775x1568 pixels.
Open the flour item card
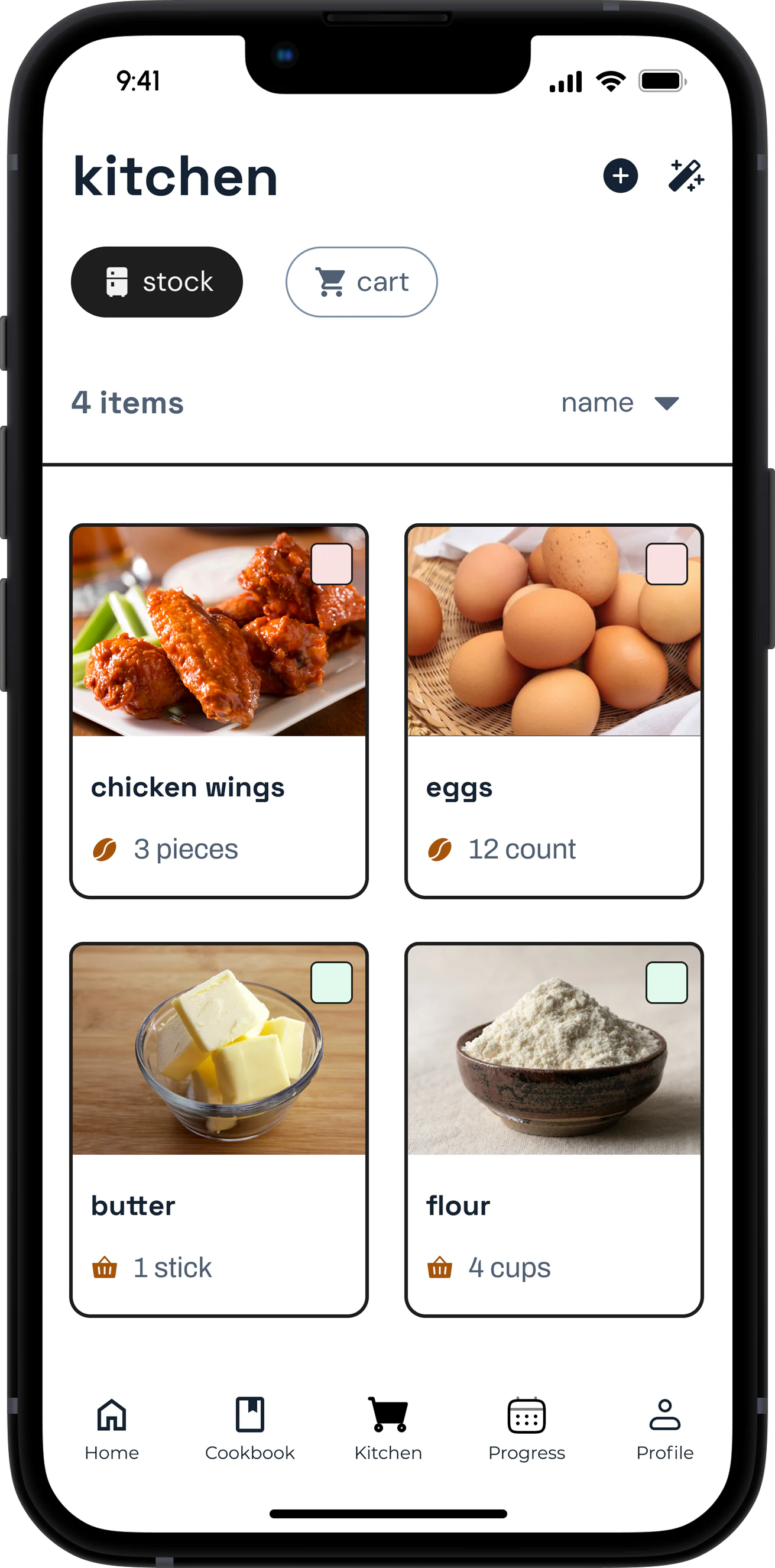[x=553, y=1129]
